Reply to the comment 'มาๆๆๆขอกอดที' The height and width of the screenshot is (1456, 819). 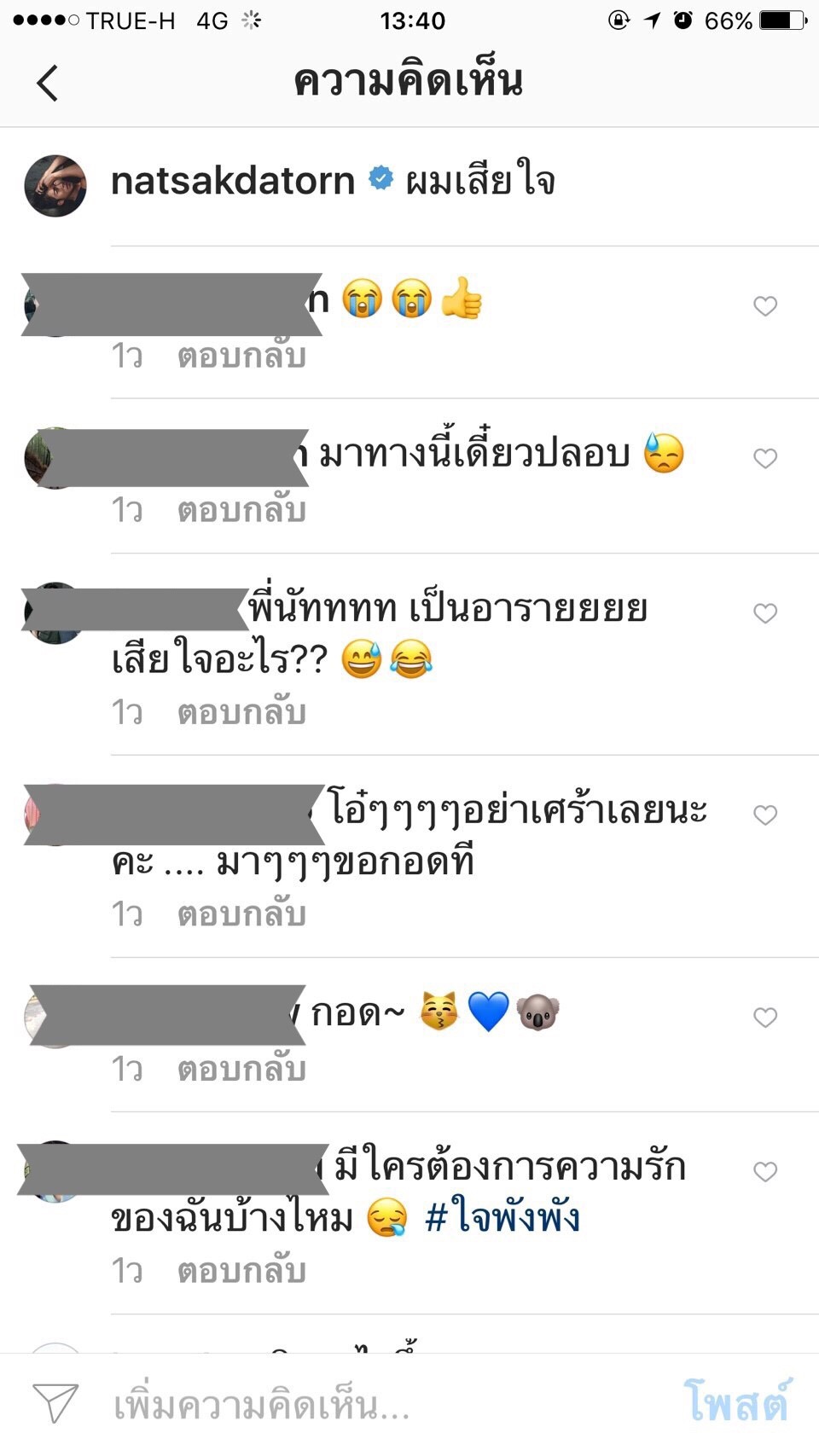coord(241,914)
